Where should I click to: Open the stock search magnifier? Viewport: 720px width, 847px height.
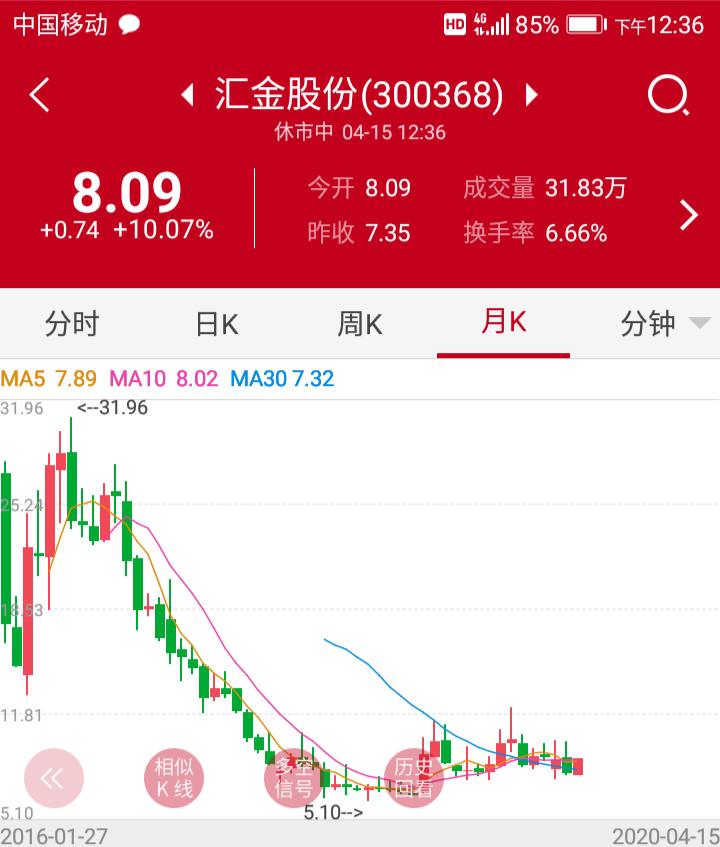666,92
